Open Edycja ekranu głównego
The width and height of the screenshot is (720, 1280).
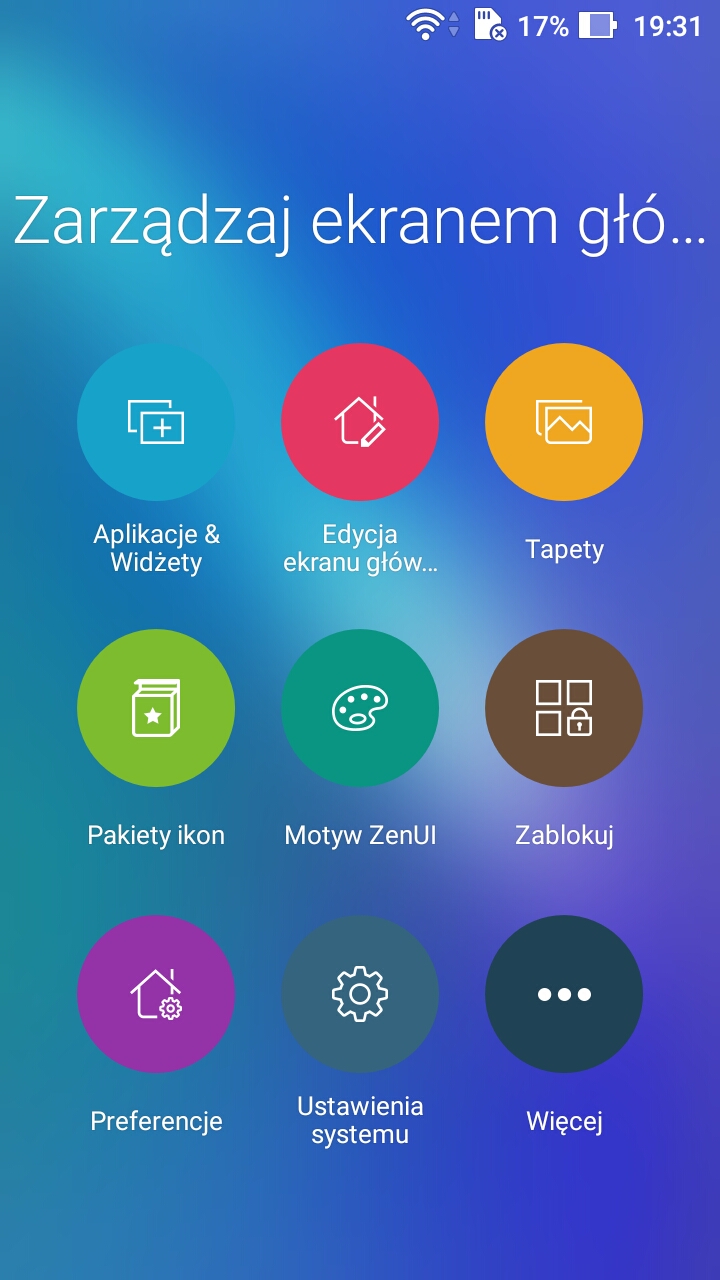point(360,422)
